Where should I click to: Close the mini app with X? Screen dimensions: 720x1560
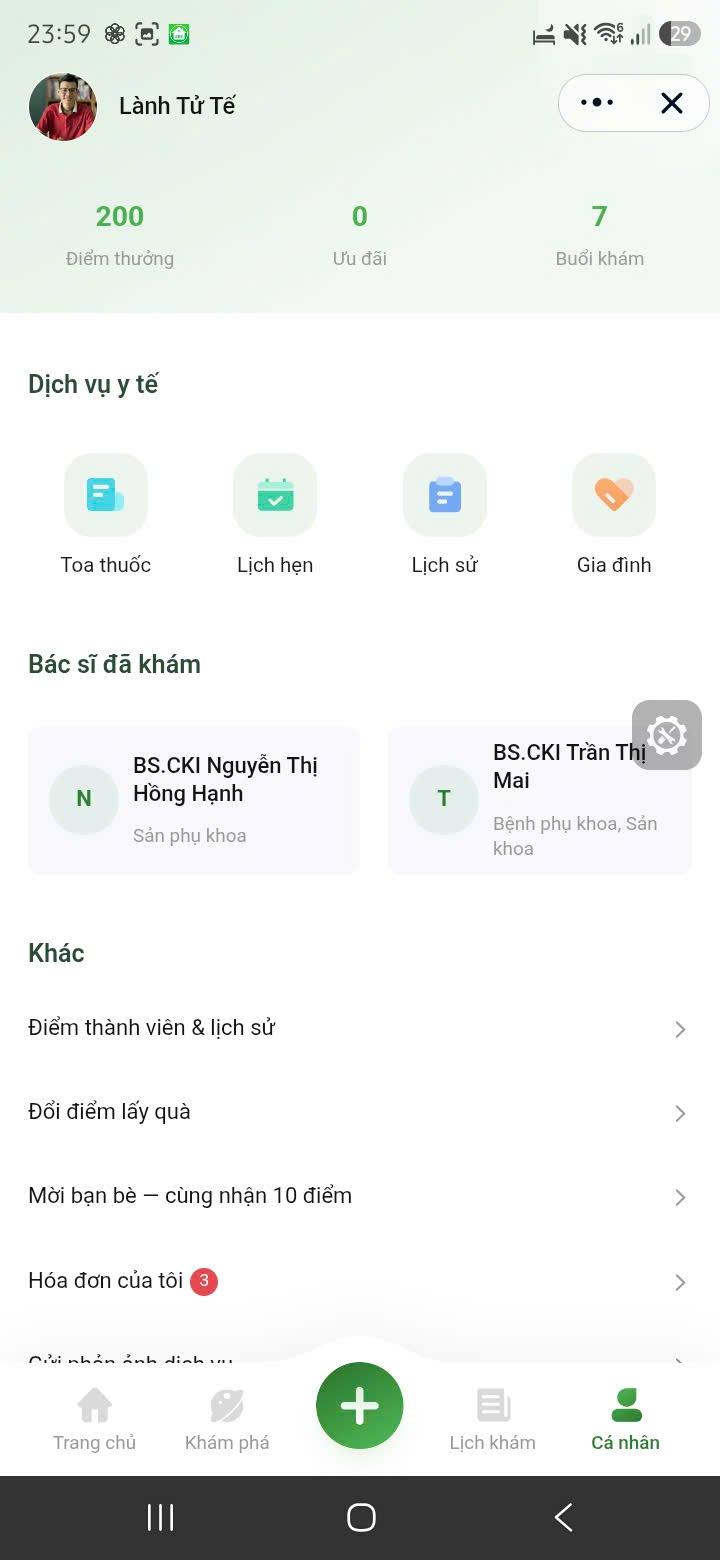pyautogui.click(x=672, y=103)
